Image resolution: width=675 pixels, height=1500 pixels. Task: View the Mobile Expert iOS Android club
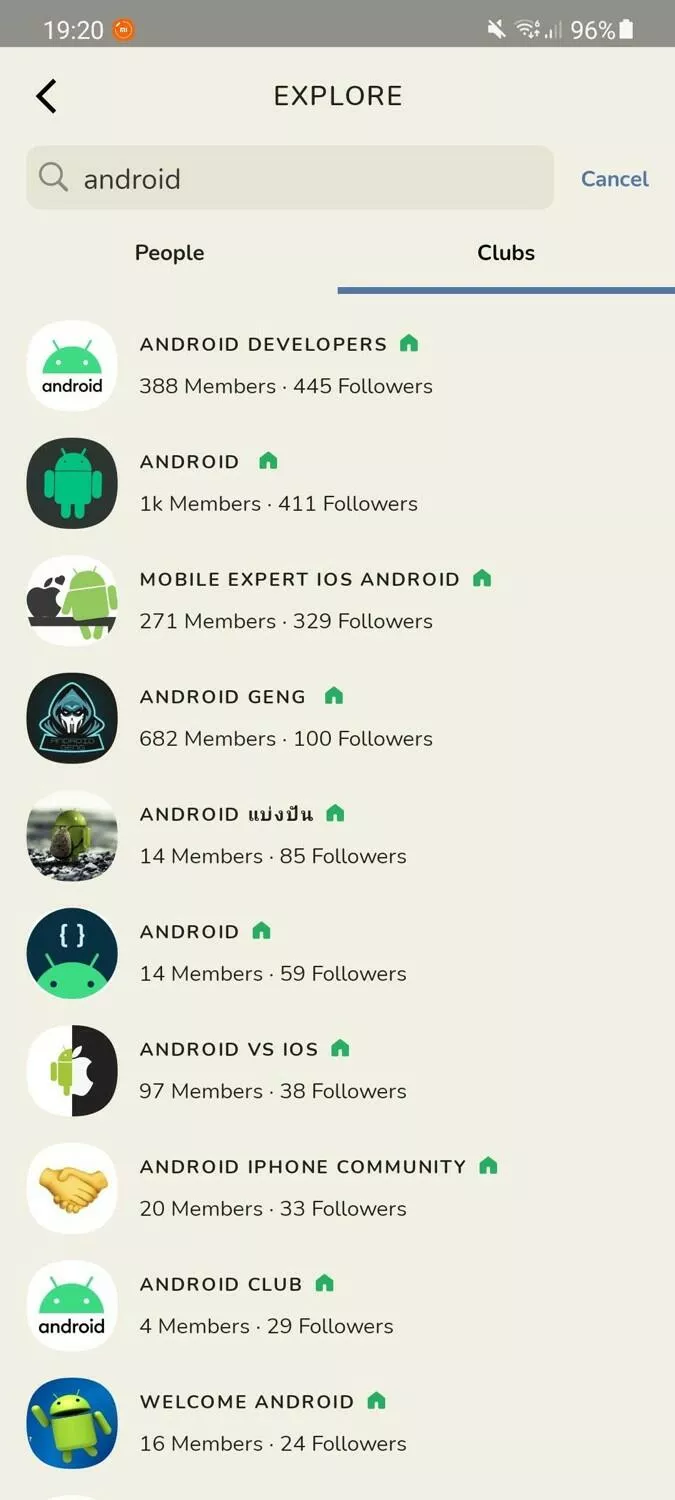(337, 600)
